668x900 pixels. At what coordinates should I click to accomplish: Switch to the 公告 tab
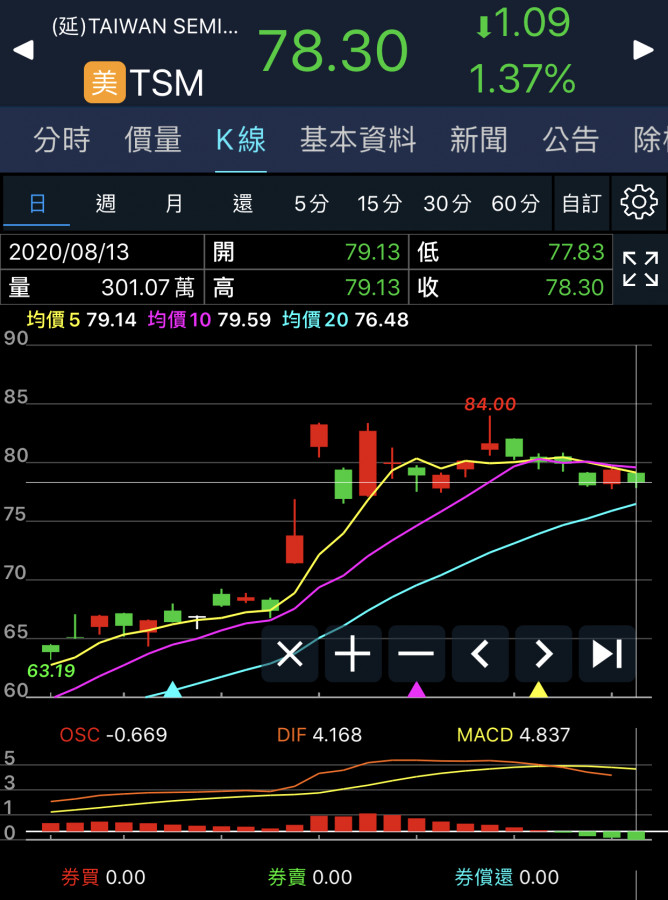570,140
